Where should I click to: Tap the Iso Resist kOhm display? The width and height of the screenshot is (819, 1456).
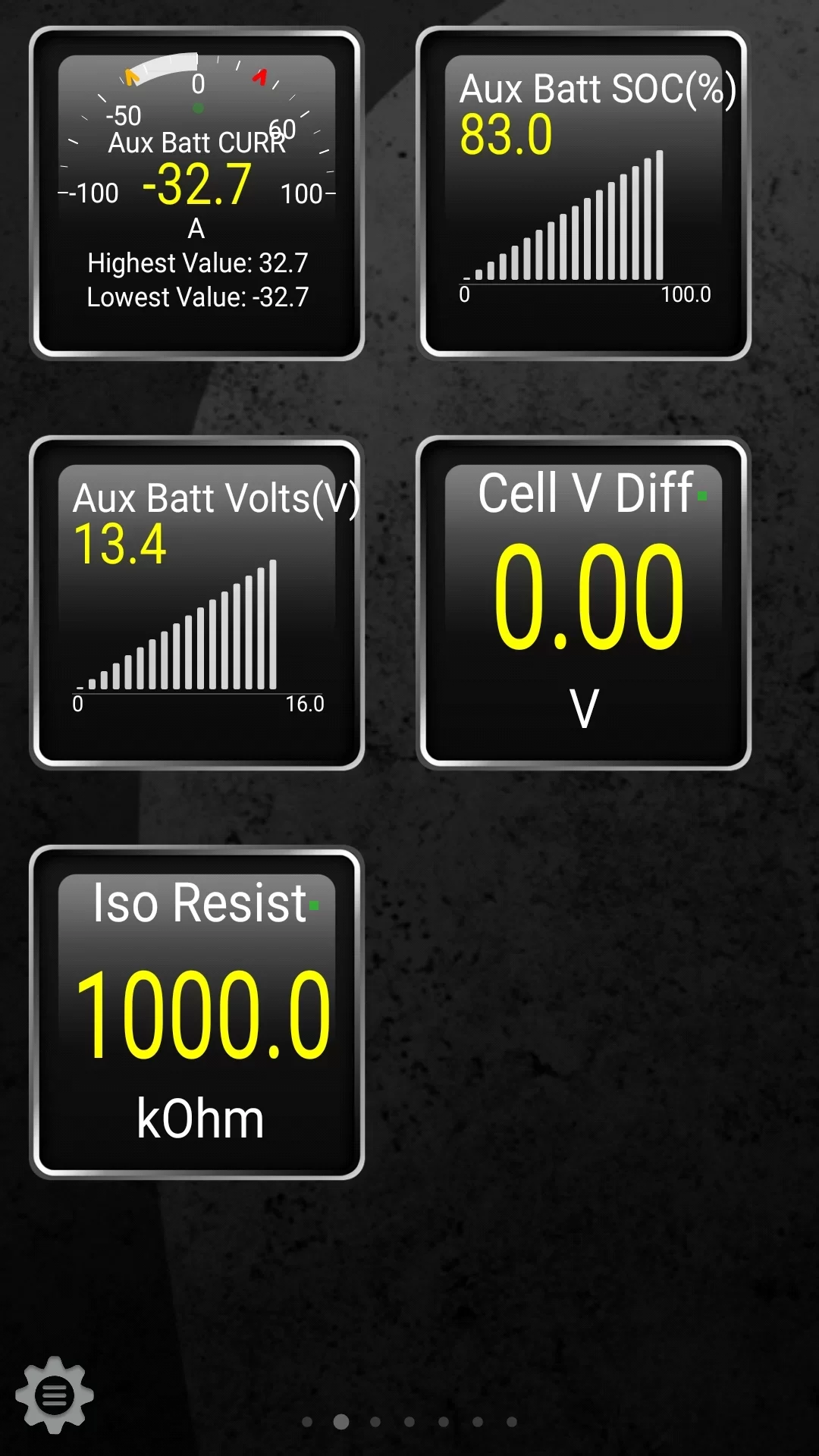(197, 1013)
